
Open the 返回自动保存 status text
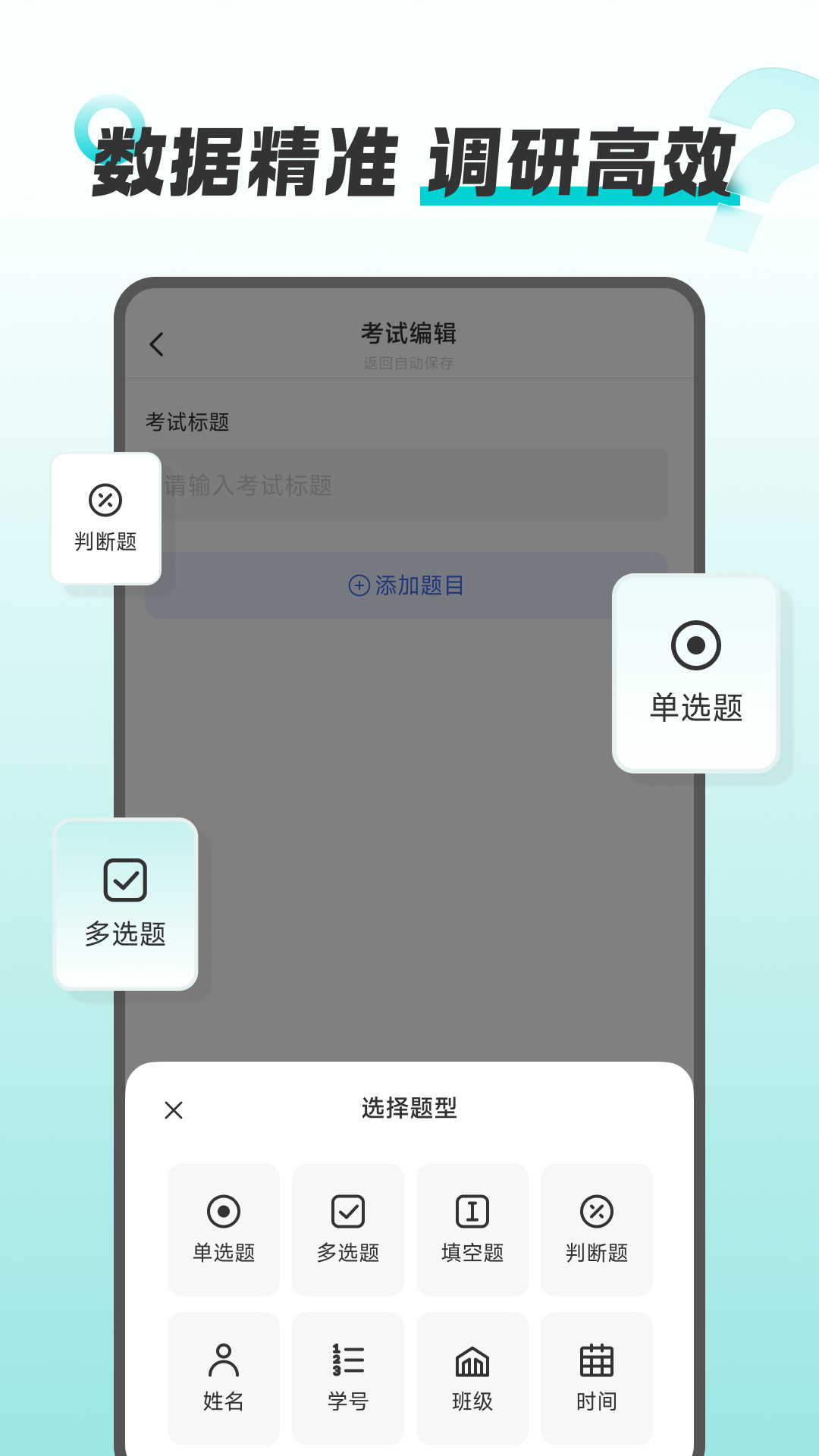(x=409, y=362)
